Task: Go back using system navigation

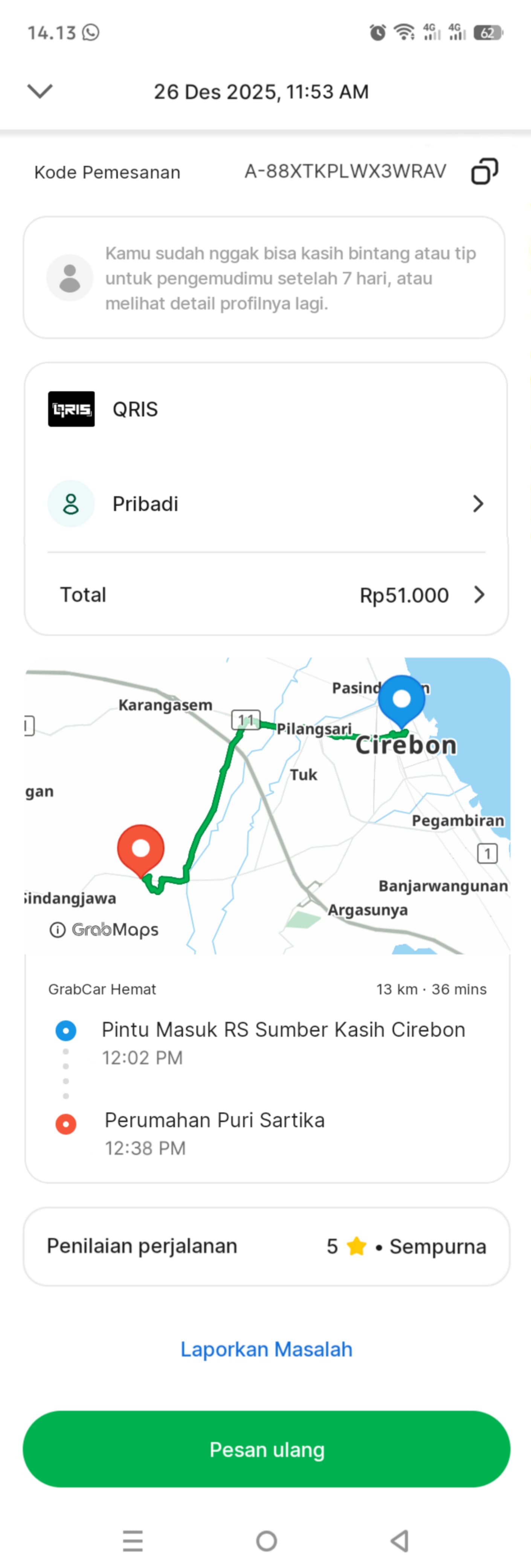Action: point(399,1540)
